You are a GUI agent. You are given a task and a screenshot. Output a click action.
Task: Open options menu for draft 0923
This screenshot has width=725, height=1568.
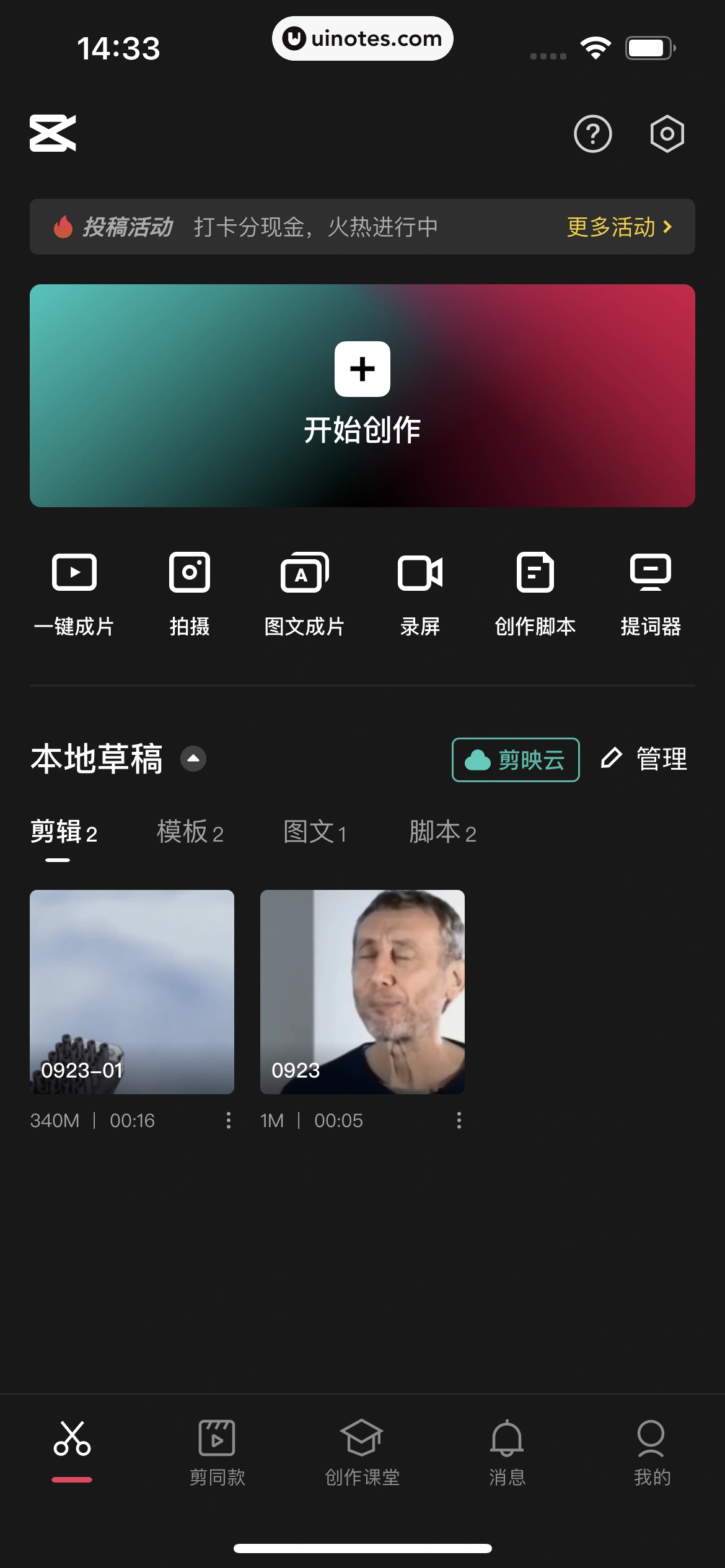[459, 1120]
